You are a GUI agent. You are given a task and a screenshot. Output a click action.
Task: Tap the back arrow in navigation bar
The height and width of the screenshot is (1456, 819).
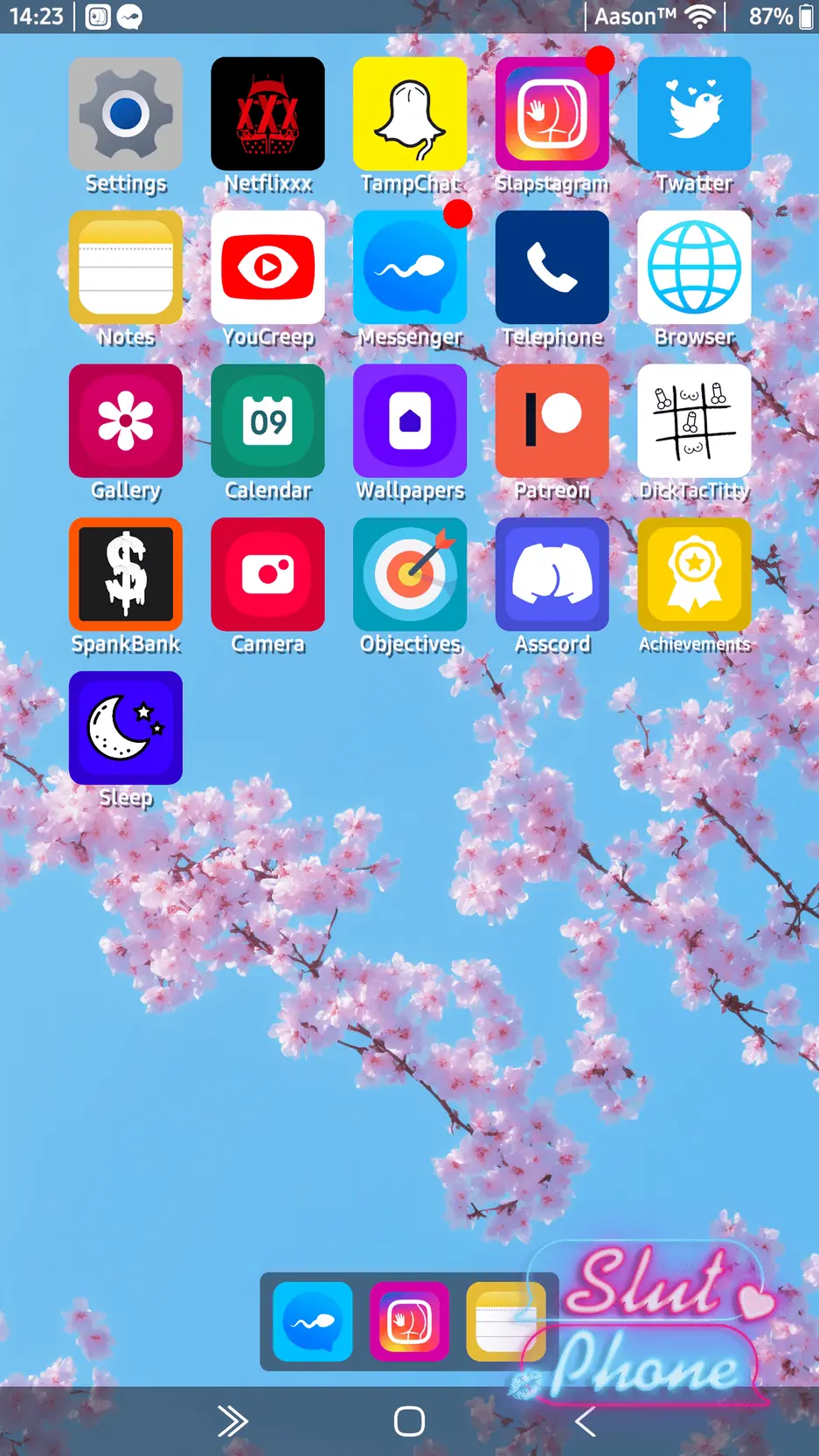[x=585, y=1422]
